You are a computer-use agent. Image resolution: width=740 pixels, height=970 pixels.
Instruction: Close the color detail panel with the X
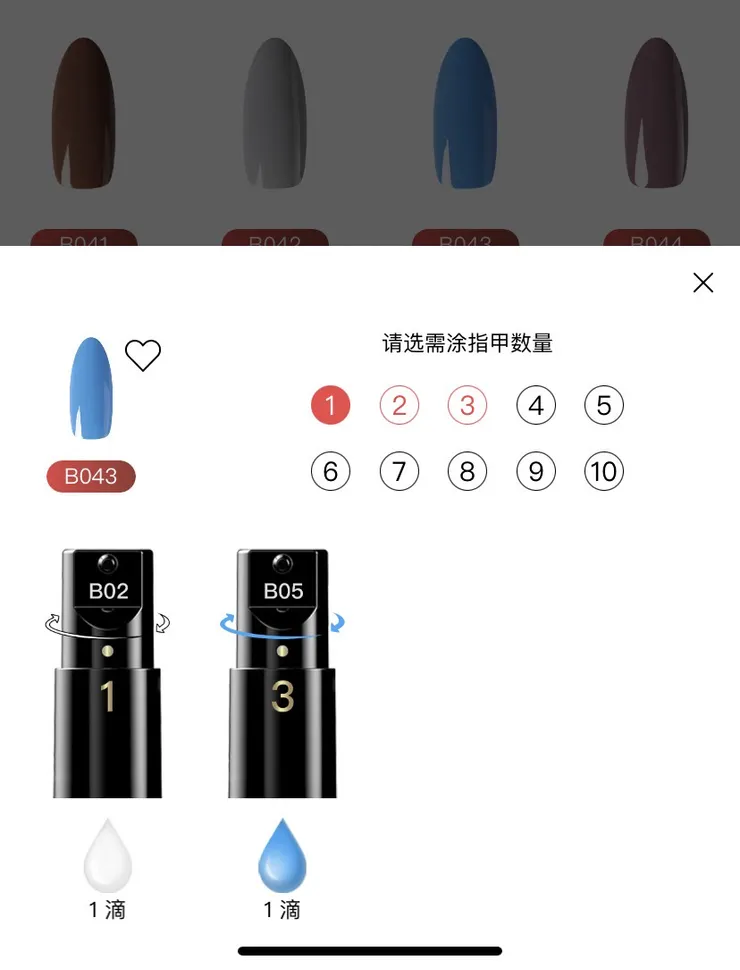tap(703, 283)
